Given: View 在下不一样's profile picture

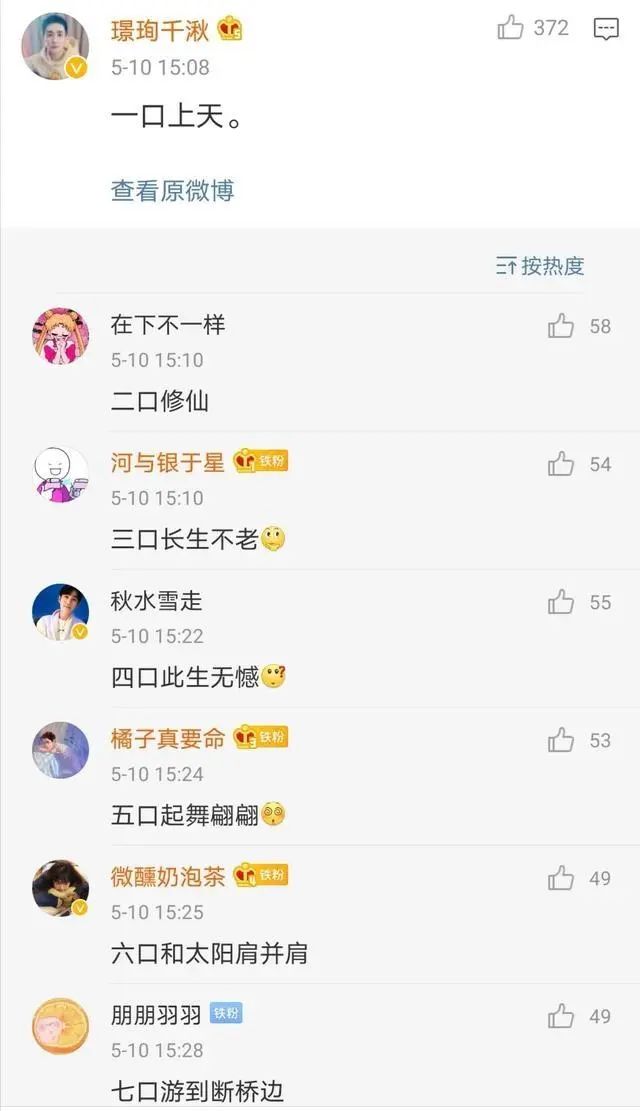Looking at the screenshot, I should pos(60,336).
